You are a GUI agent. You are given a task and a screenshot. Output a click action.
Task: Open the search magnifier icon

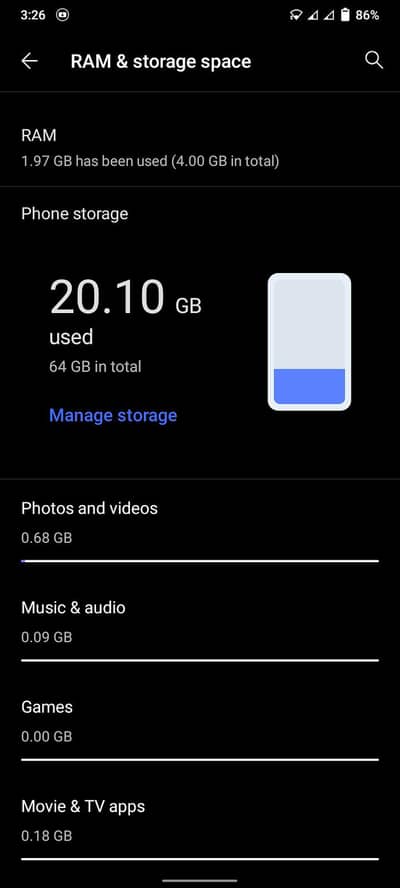pyautogui.click(x=374, y=60)
